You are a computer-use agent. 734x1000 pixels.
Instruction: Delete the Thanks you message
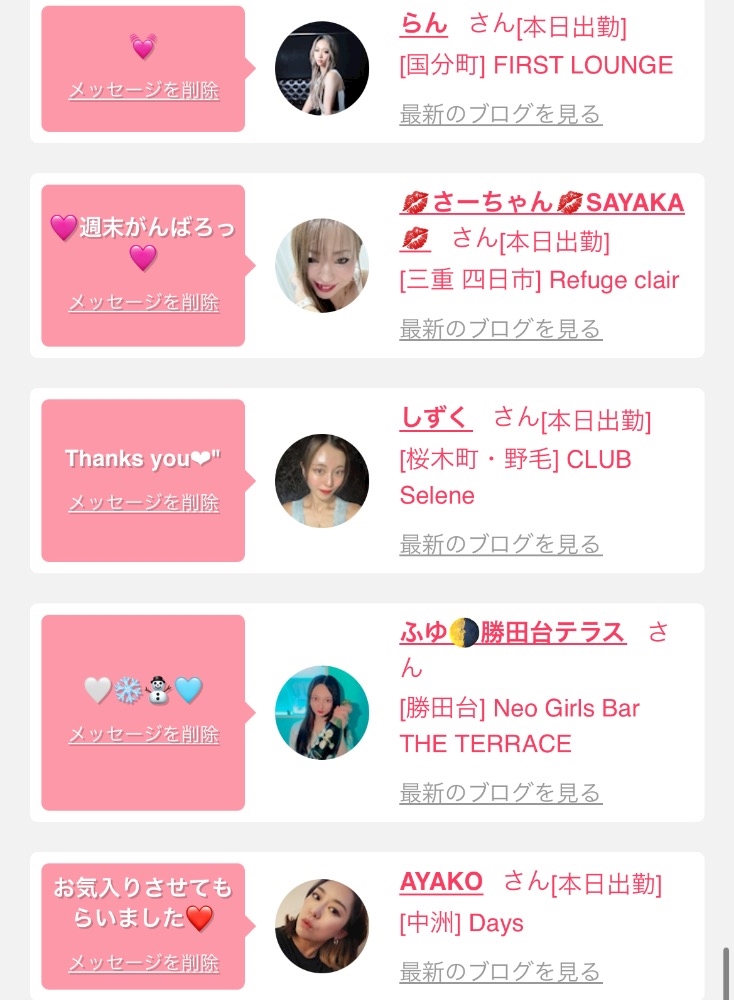coord(143,503)
